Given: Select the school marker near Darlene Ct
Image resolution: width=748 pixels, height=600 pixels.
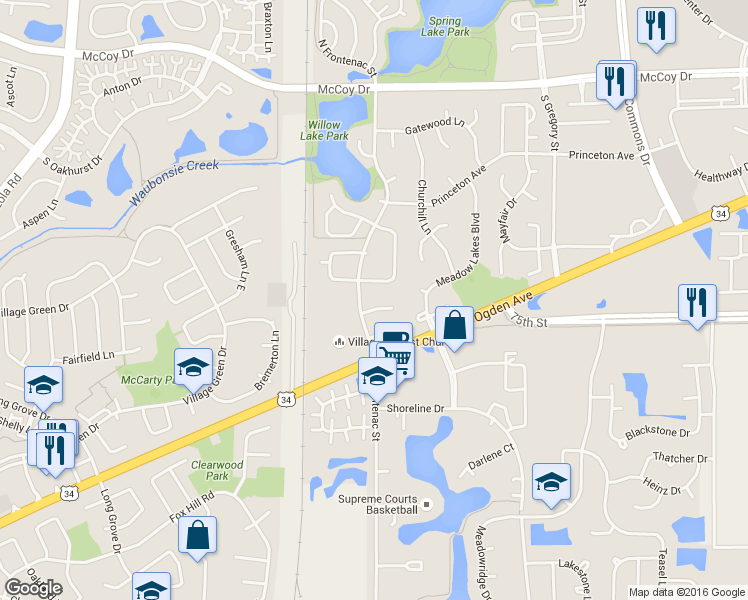Looking at the screenshot, I should [551, 482].
